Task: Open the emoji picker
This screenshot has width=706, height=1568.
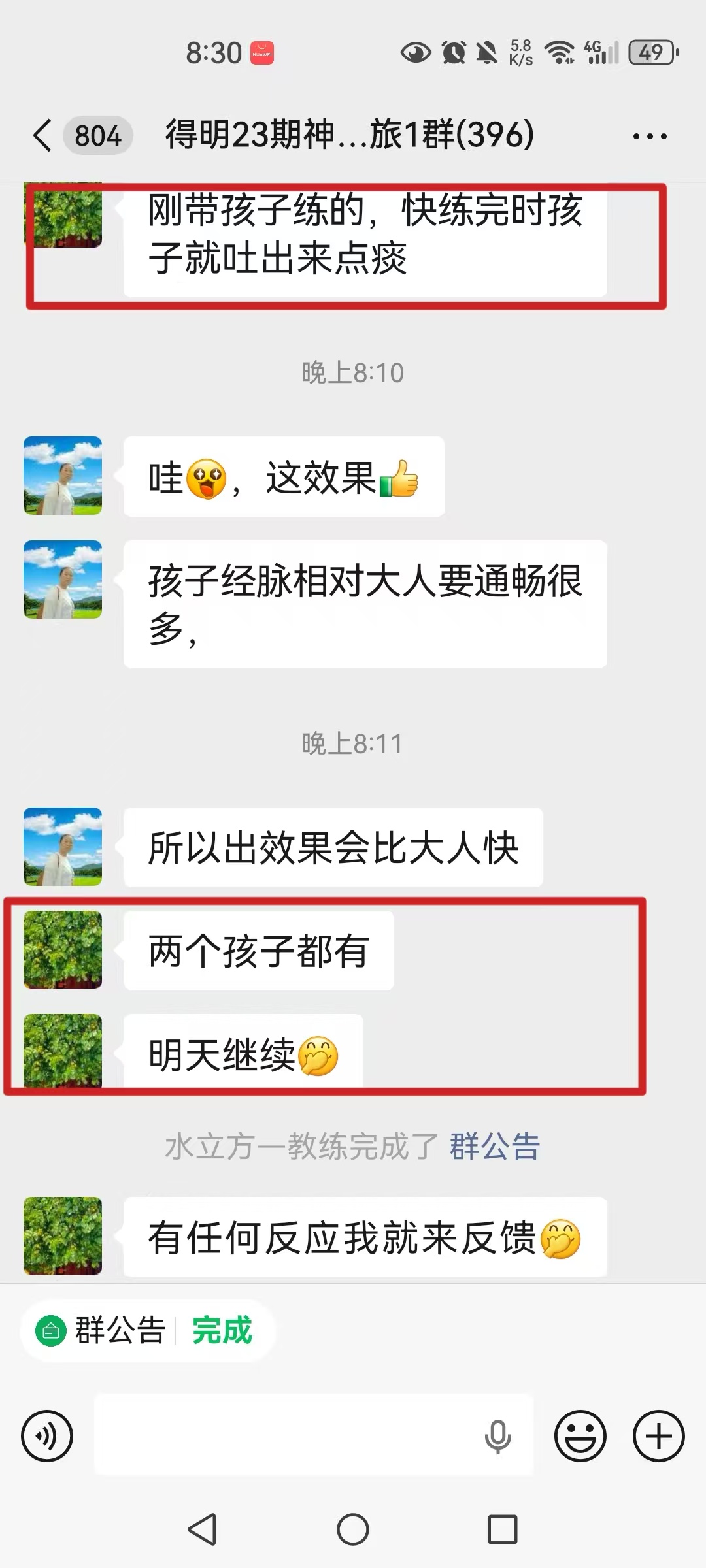Action: [580, 1436]
